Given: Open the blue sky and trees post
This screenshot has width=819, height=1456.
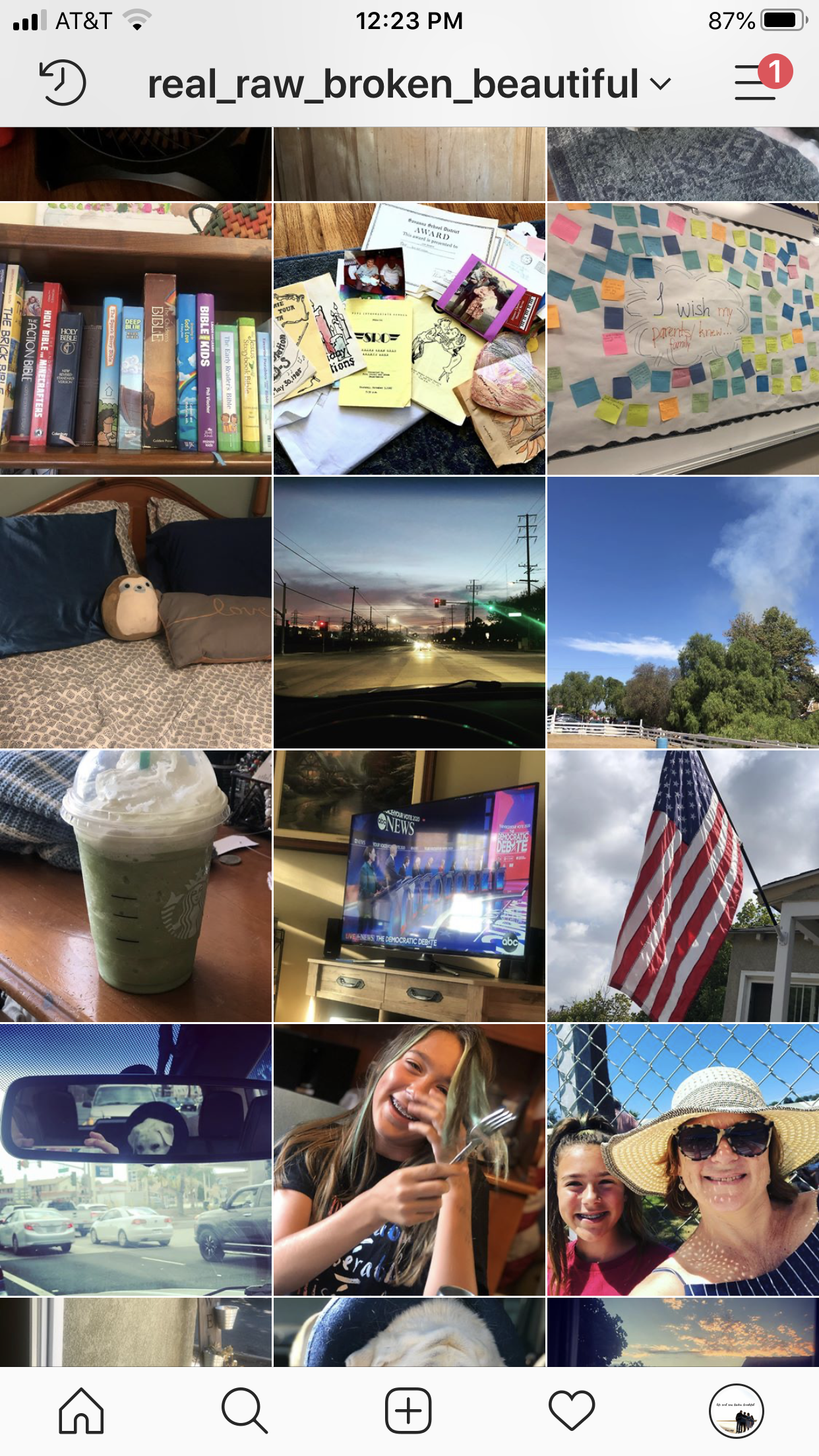Looking at the screenshot, I should pyautogui.click(x=683, y=613).
